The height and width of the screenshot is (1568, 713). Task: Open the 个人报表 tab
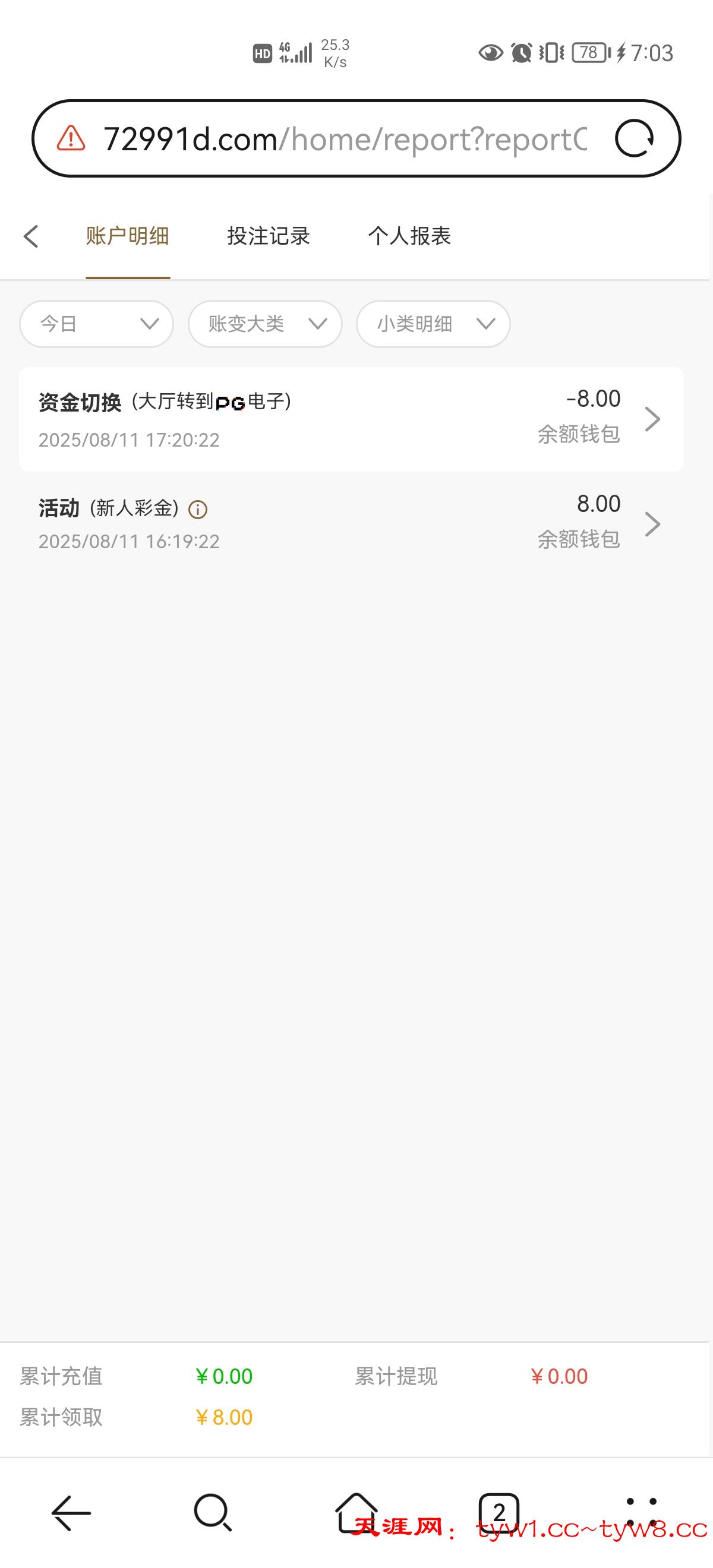click(411, 236)
